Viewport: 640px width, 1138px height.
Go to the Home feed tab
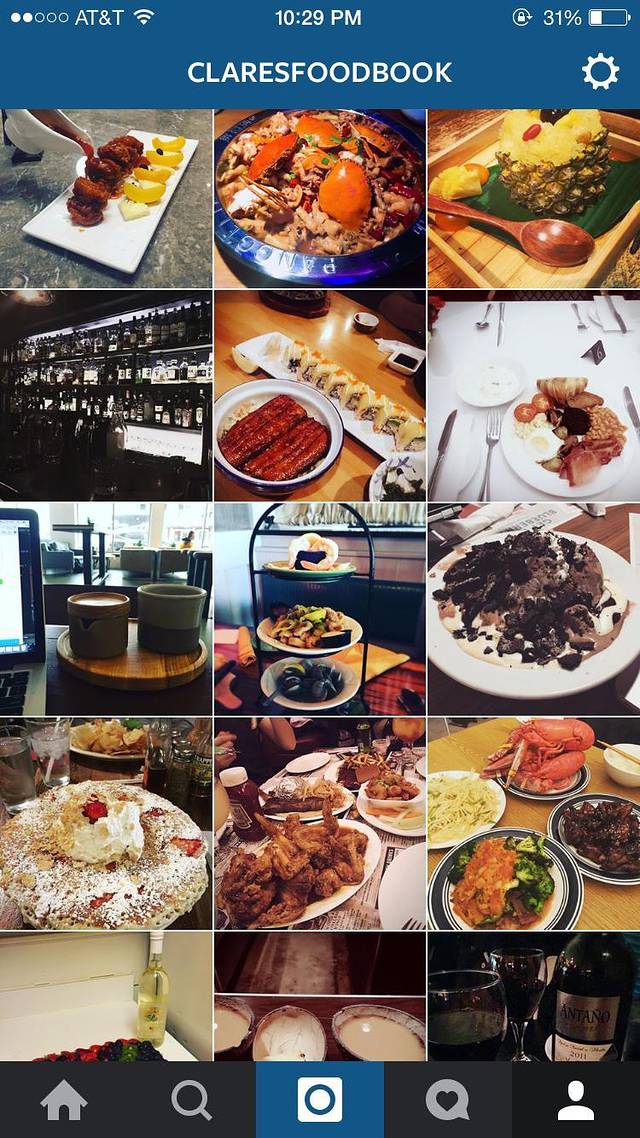click(x=64, y=1100)
